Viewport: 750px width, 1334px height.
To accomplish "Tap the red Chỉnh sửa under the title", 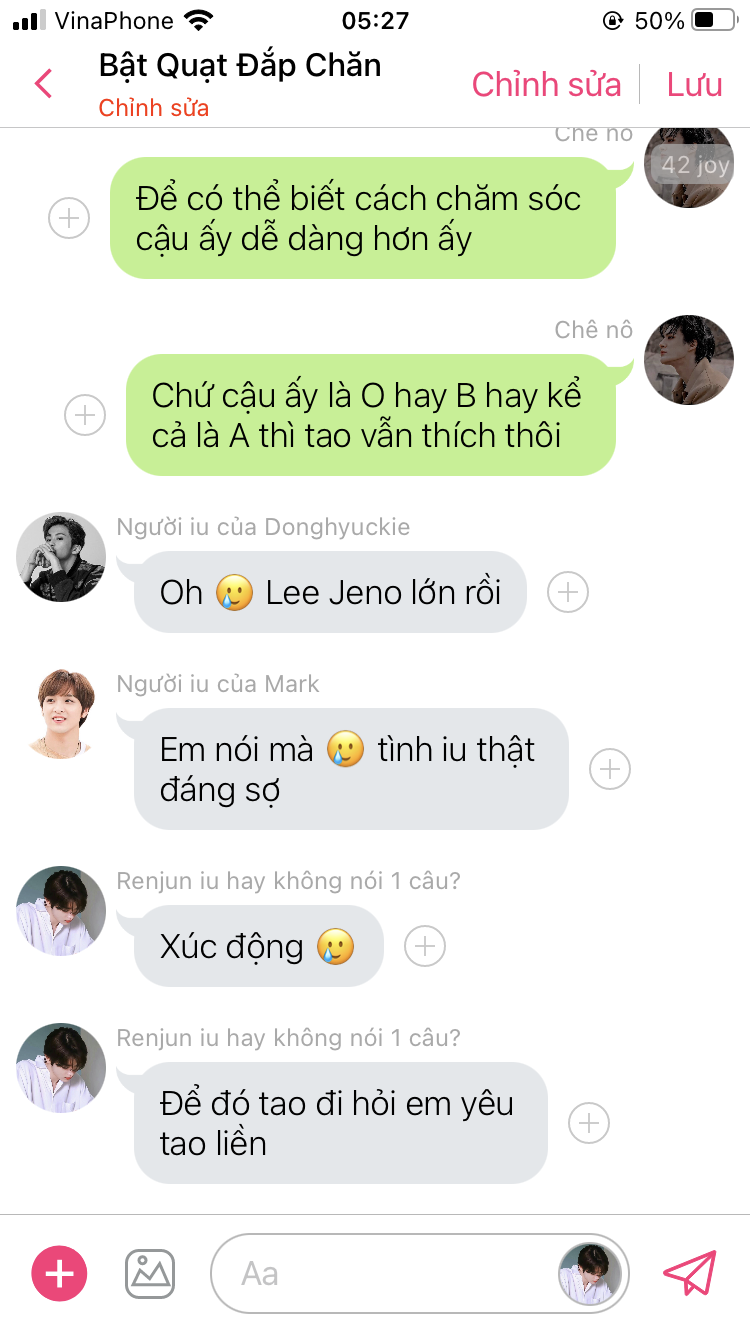I will coord(154,108).
